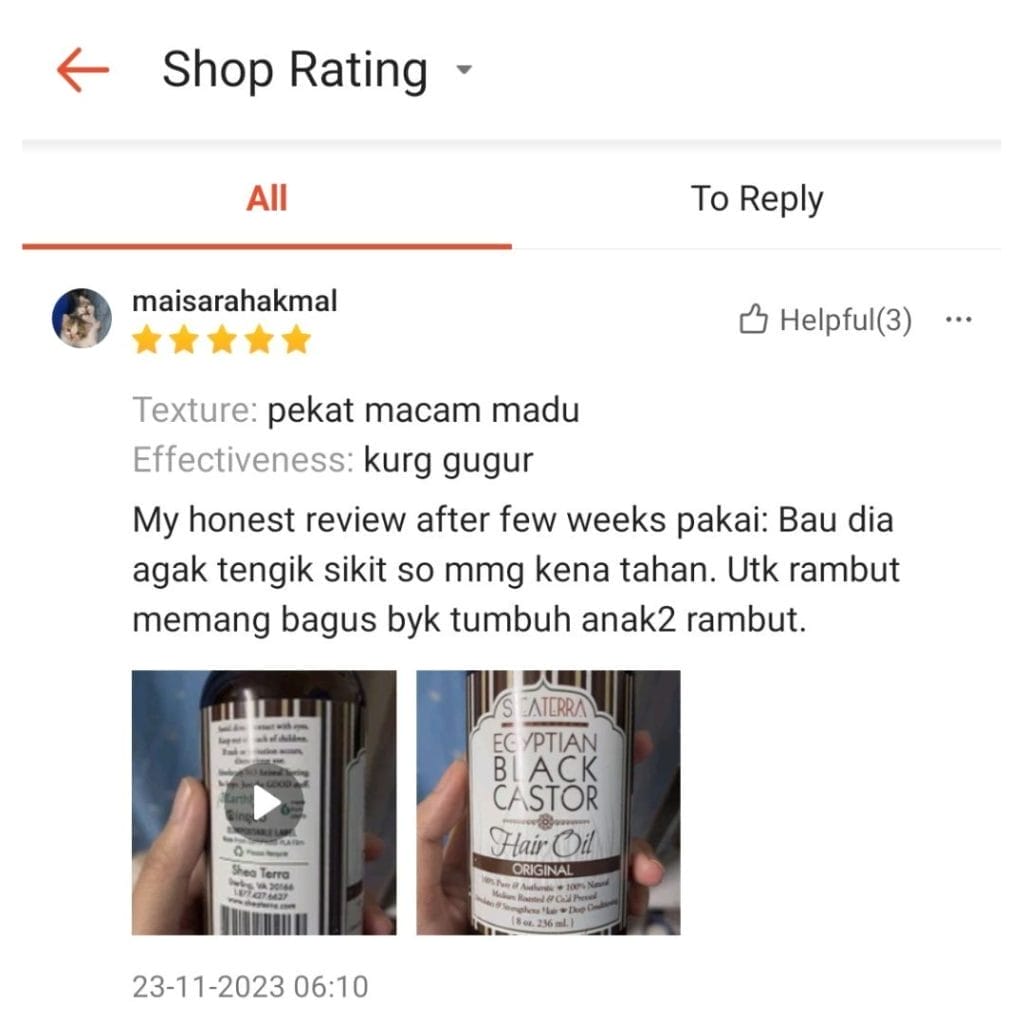Switch to the To Reply tab
This screenshot has width=1024, height=1024.
click(756, 199)
